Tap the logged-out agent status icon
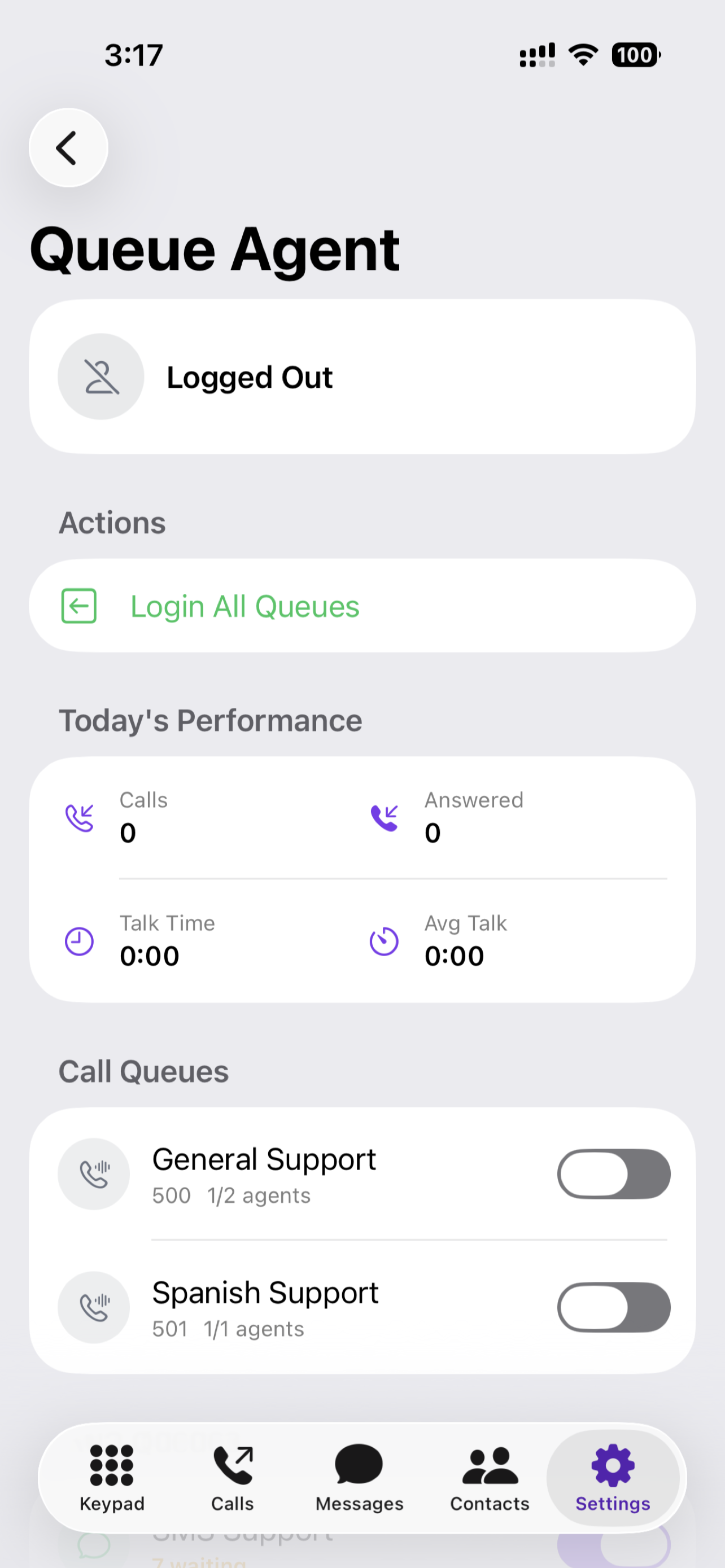 [x=101, y=376]
